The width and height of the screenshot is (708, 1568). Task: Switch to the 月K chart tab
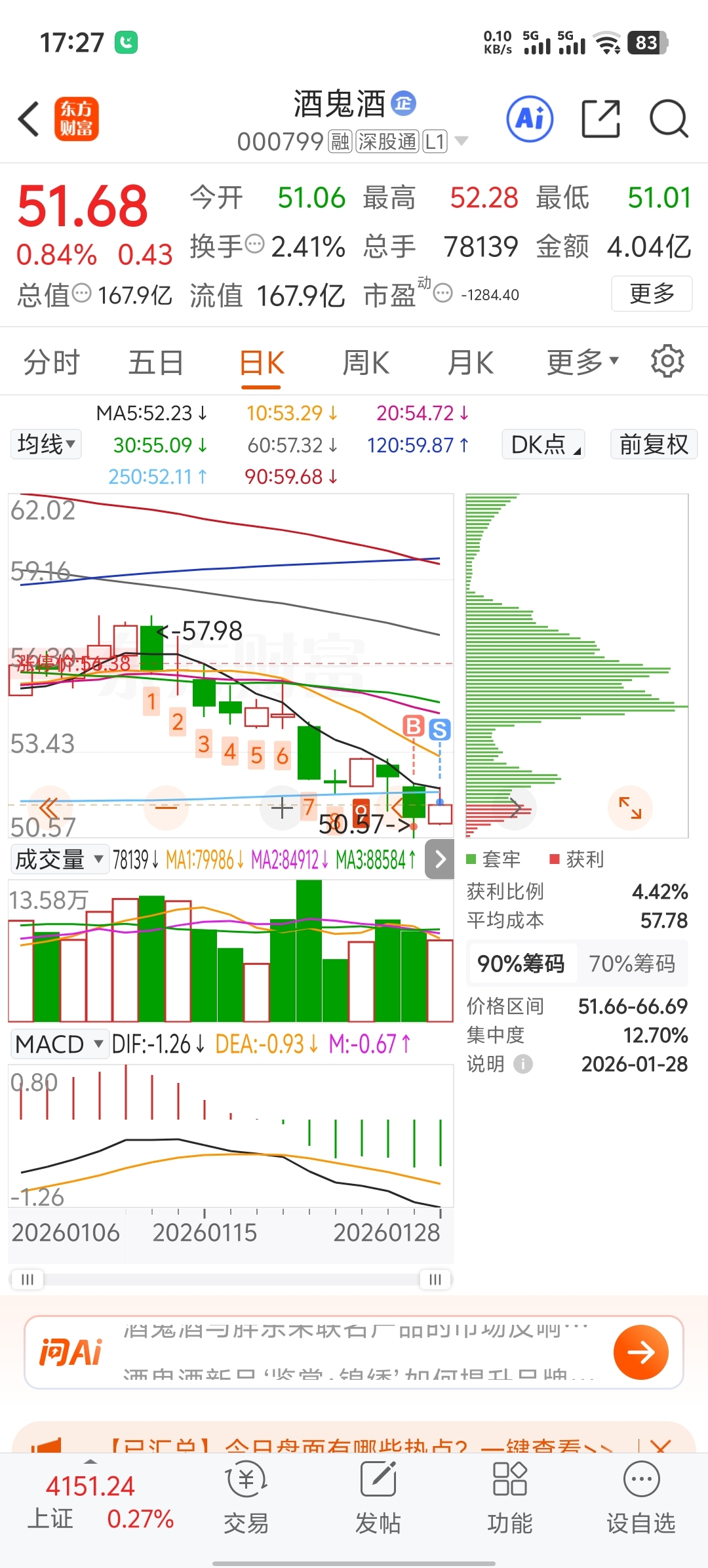(471, 363)
